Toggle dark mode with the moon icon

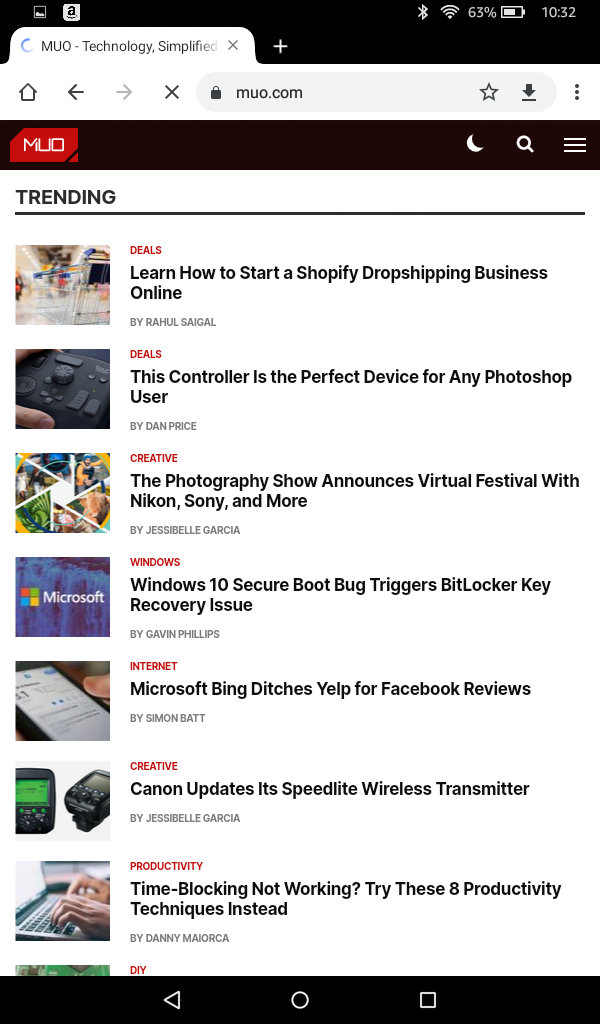(475, 144)
